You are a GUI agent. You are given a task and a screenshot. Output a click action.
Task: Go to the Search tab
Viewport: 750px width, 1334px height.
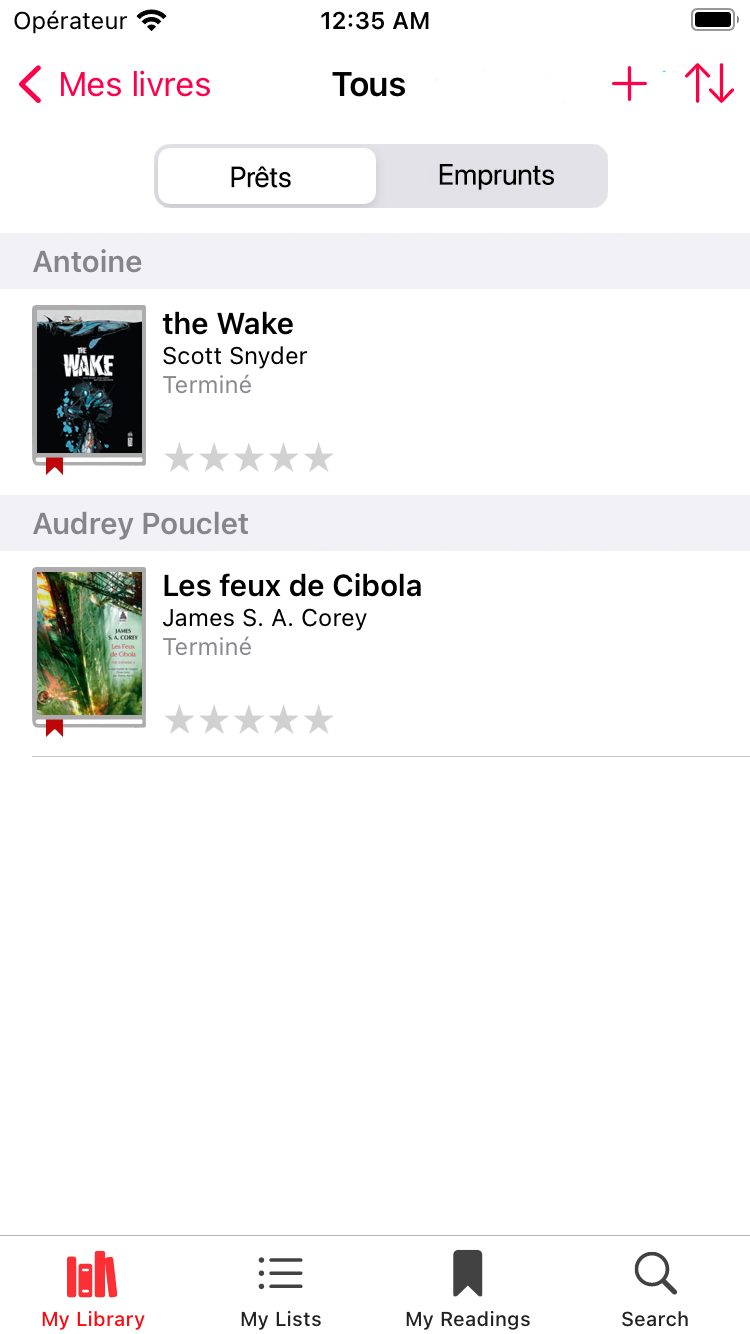click(x=655, y=1289)
